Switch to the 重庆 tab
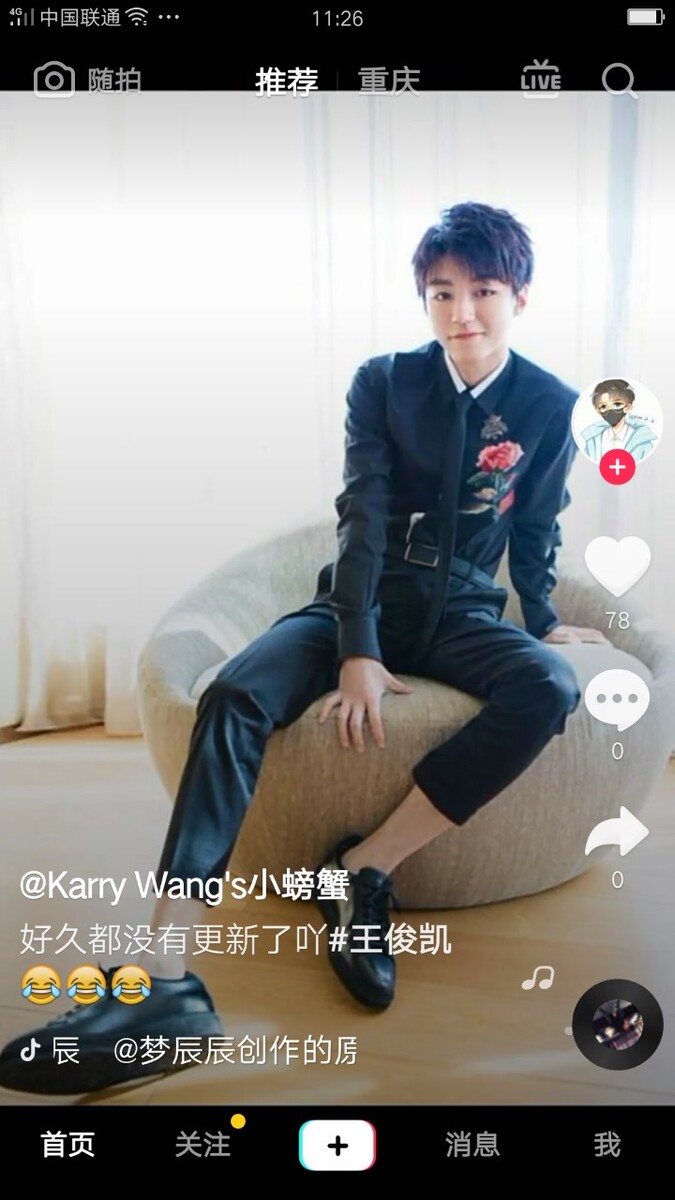The width and height of the screenshot is (675, 1200). tap(389, 81)
